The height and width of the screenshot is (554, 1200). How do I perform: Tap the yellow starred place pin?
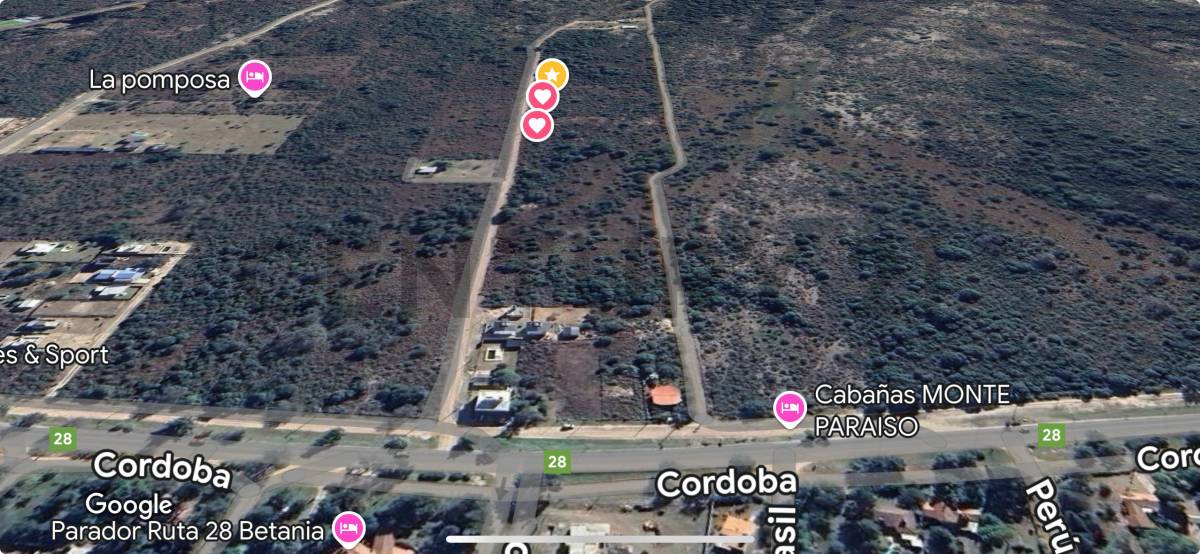click(552, 74)
